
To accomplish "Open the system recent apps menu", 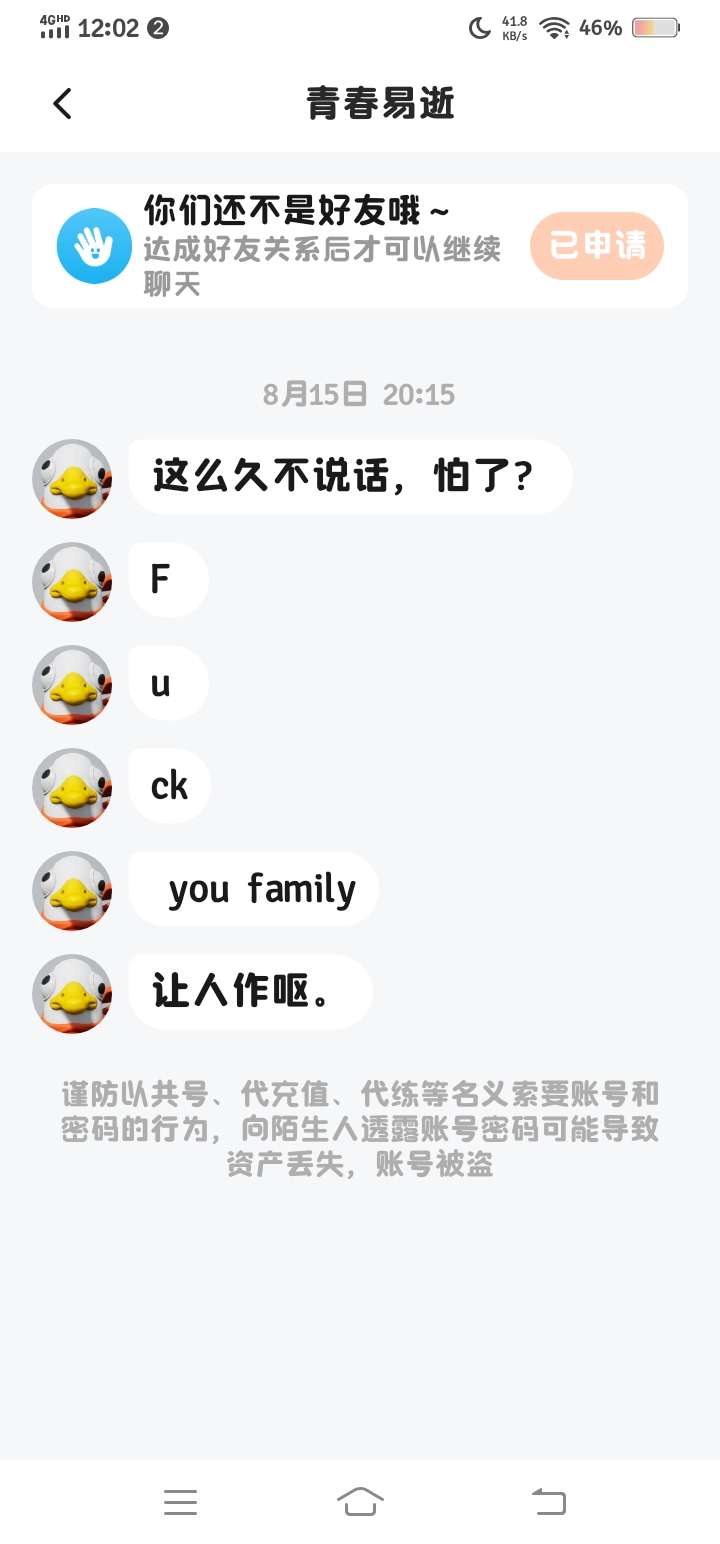I will pos(180,1501).
